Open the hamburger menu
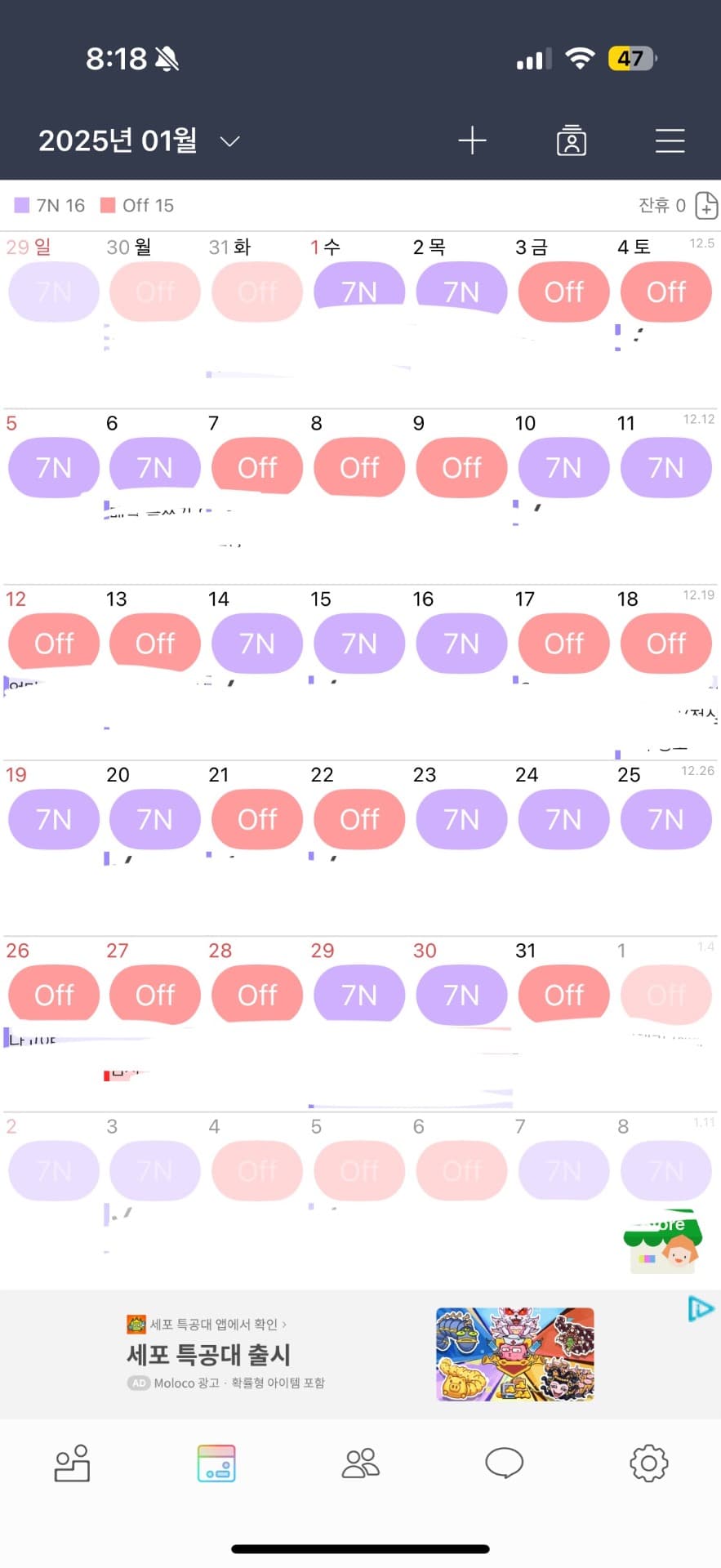This screenshot has height=1568, width=721. 670,140
